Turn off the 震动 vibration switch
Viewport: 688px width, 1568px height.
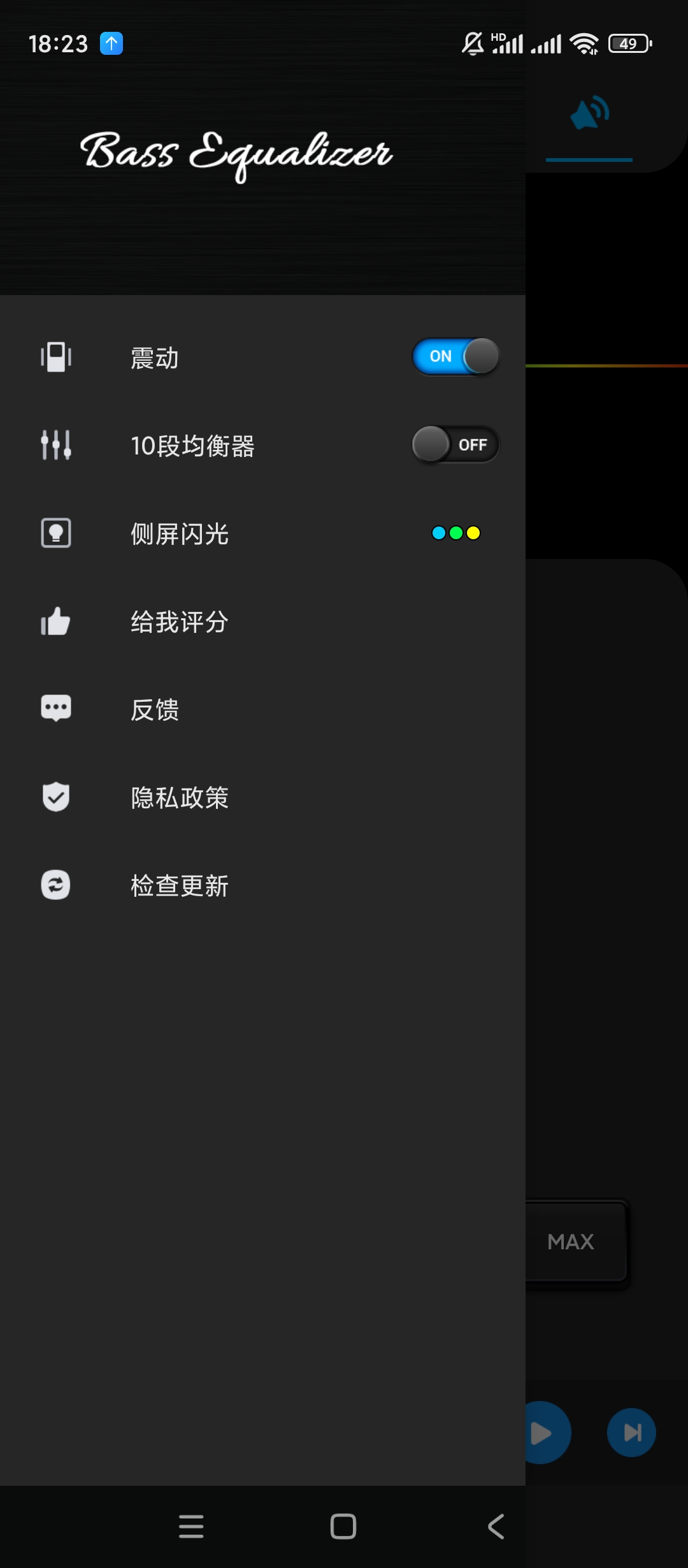click(x=455, y=356)
